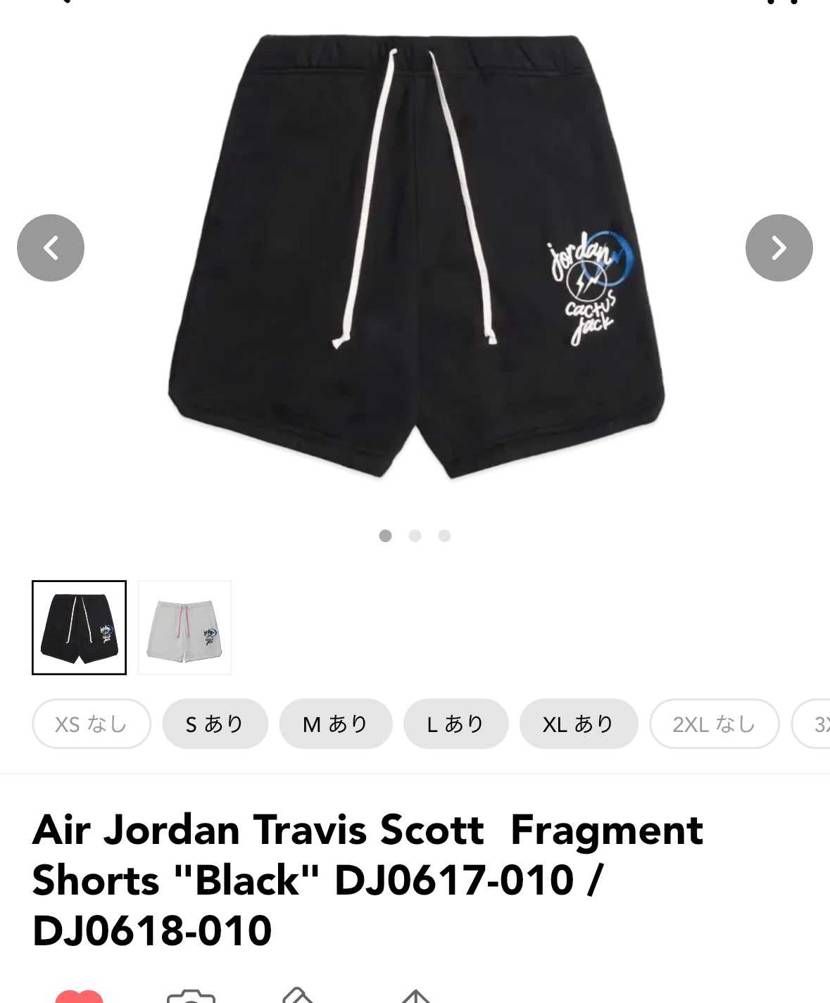Go to the previous product image
830x1003 pixels.
tap(51, 248)
